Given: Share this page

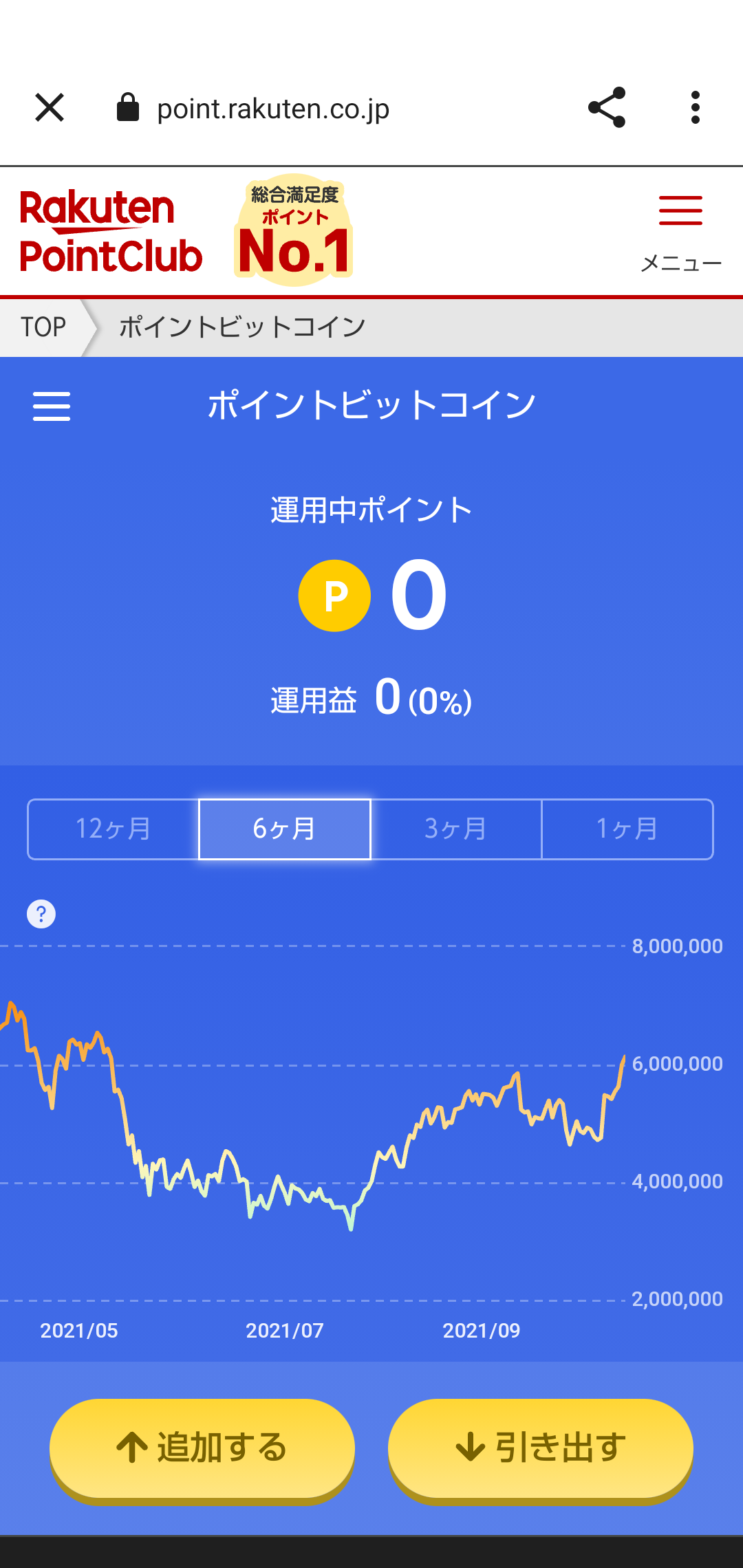Looking at the screenshot, I should point(607,108).
